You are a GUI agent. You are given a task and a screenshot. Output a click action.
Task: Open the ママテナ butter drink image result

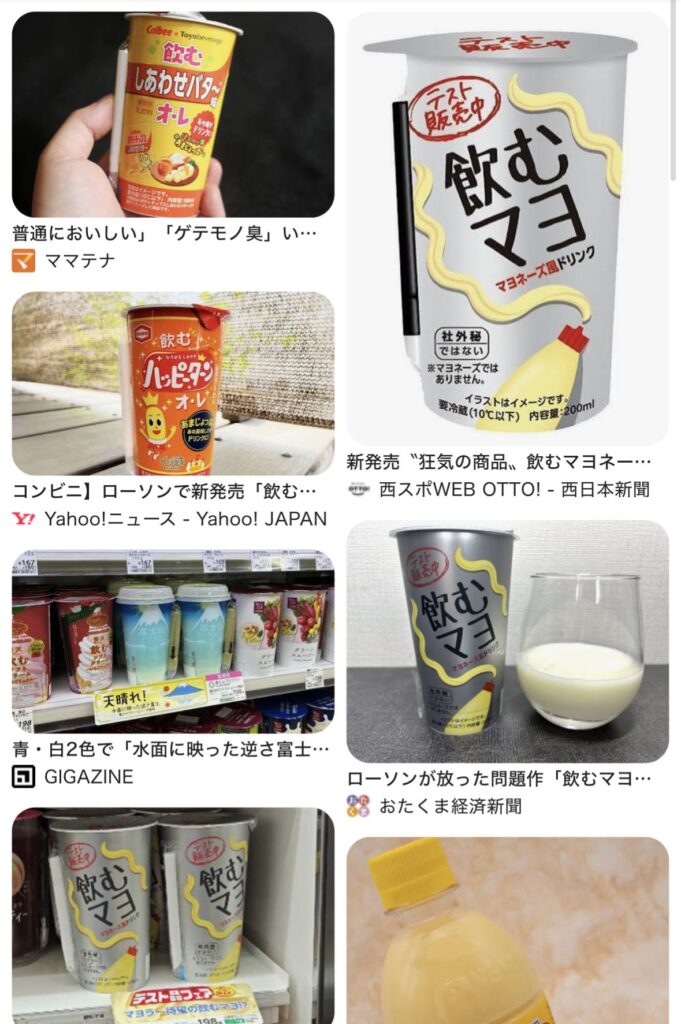[x=173, y=115]
